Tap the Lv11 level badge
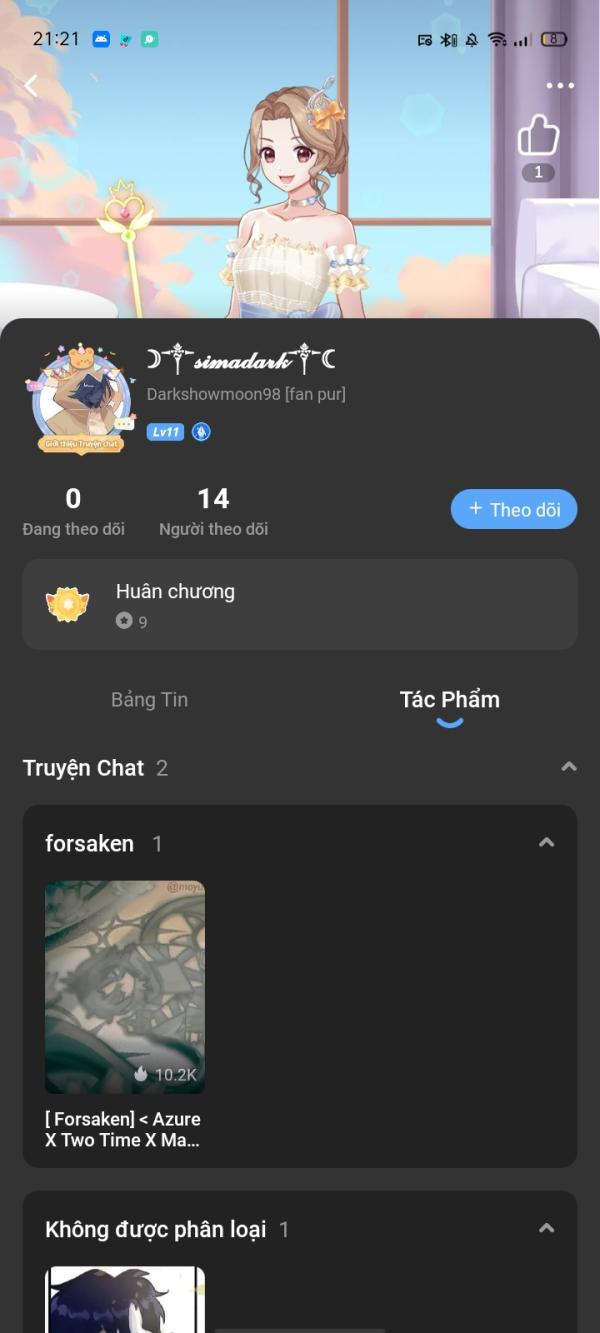The image size is (600, 1333). pos(165,432)
